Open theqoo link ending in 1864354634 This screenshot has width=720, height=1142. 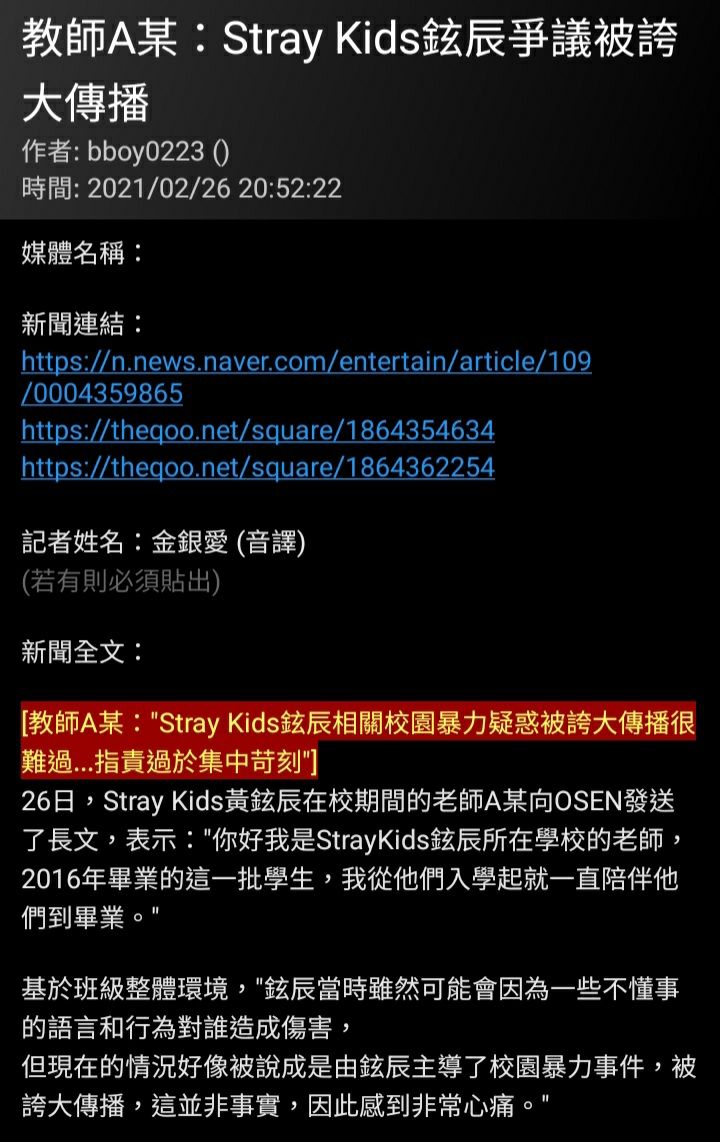(257, 431)
